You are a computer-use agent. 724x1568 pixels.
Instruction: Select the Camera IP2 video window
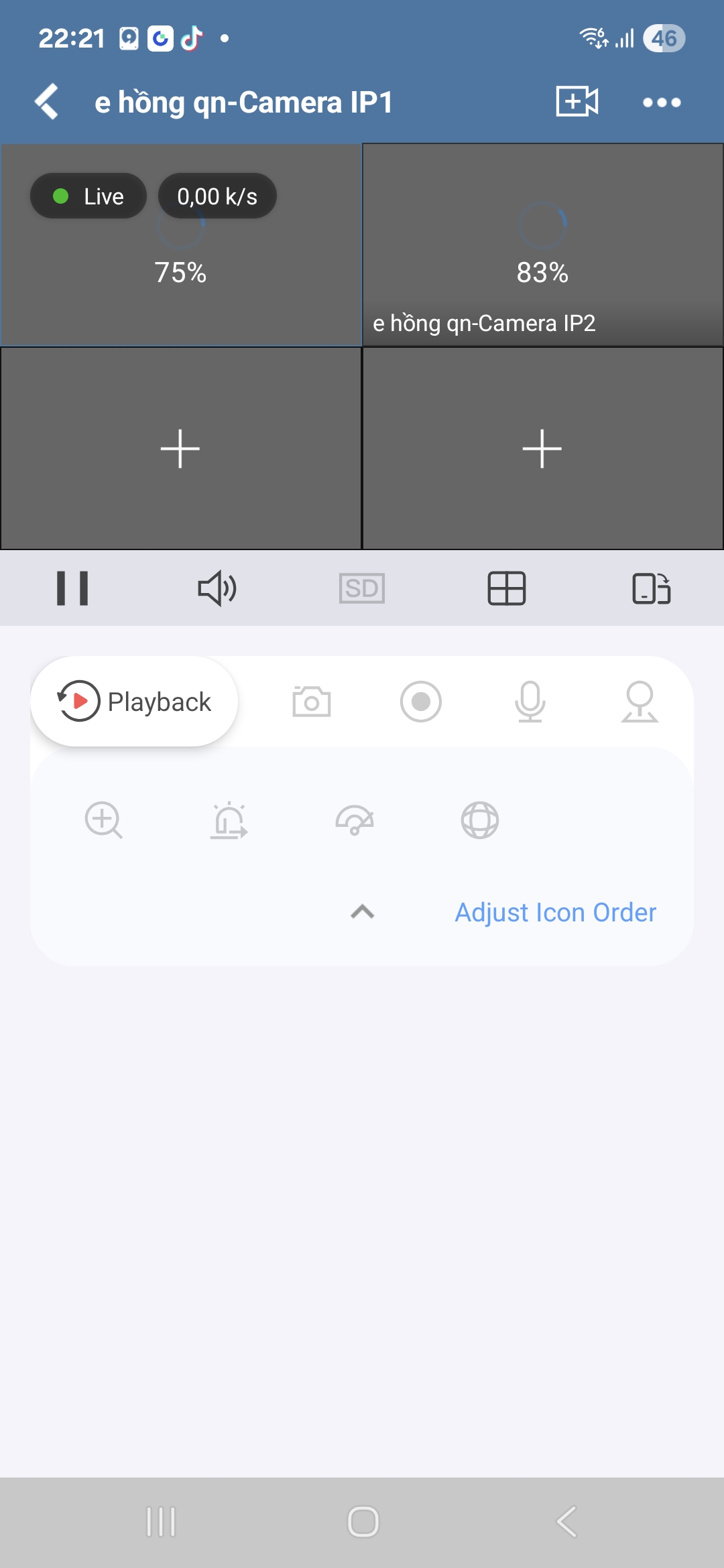click(x=543, y=245)
